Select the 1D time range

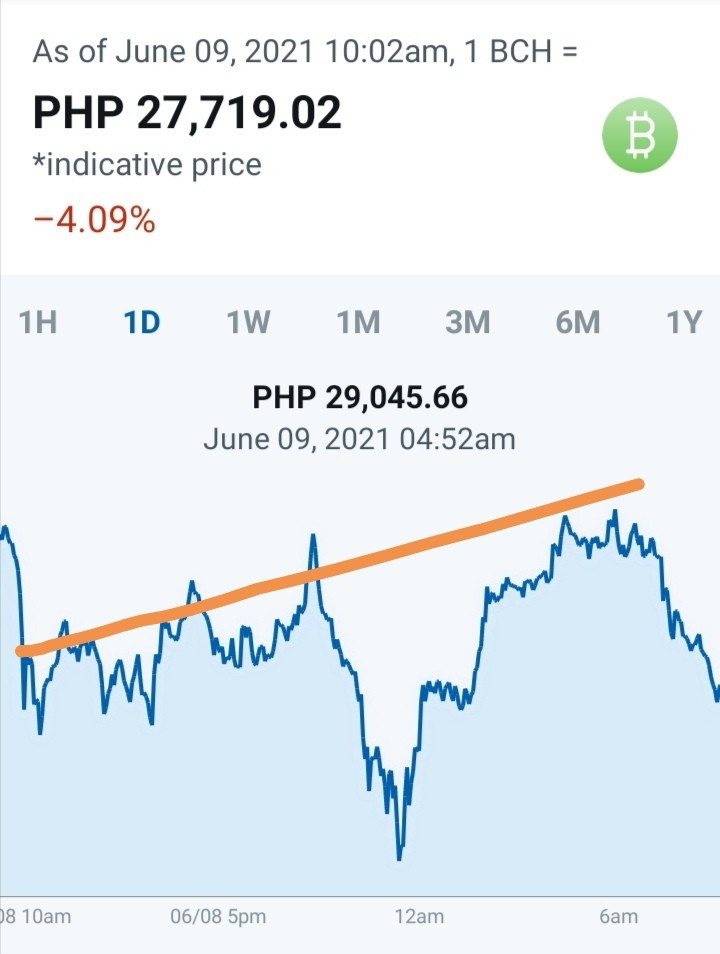[142, 322]
